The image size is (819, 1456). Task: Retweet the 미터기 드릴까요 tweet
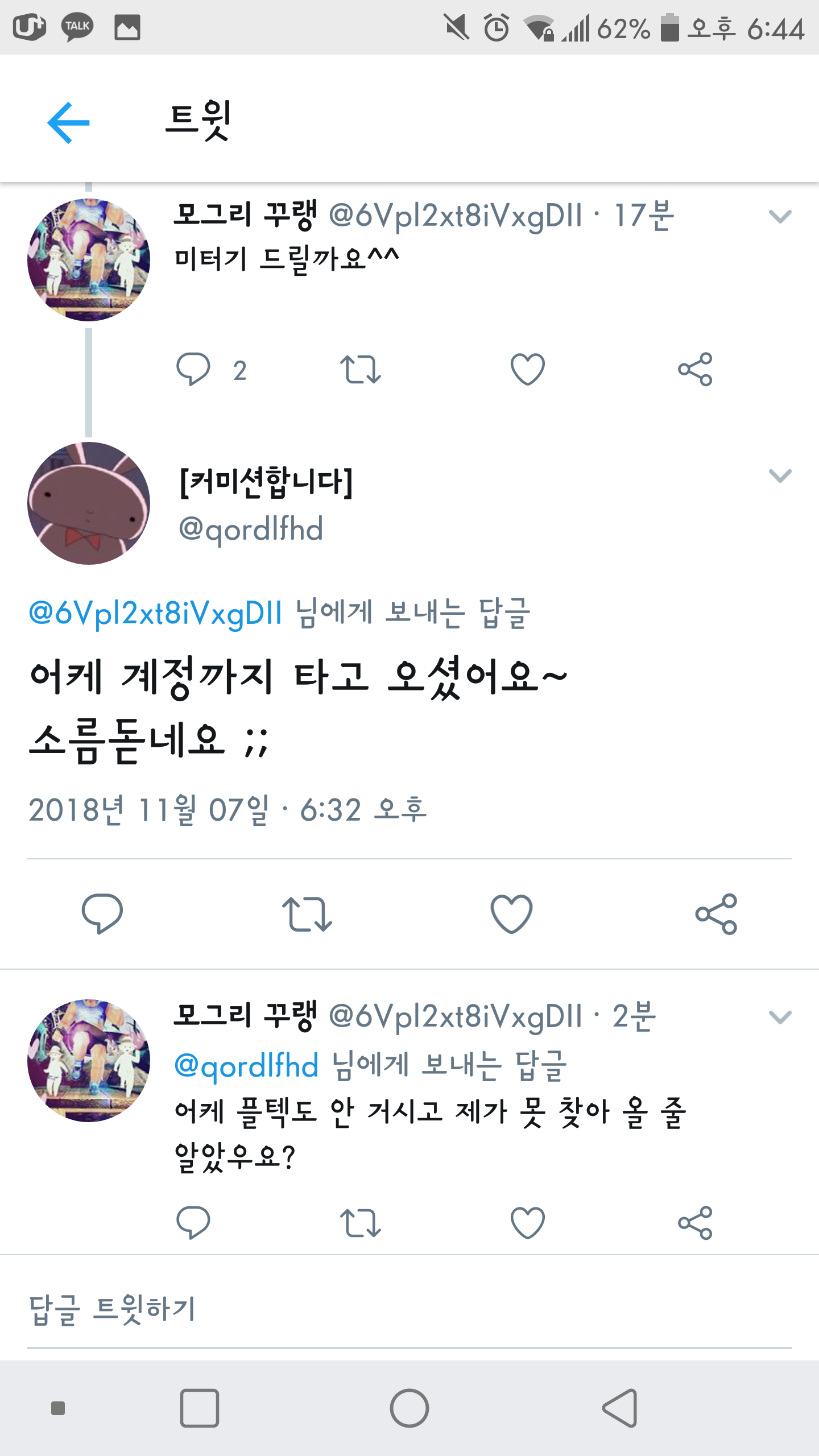360,370
